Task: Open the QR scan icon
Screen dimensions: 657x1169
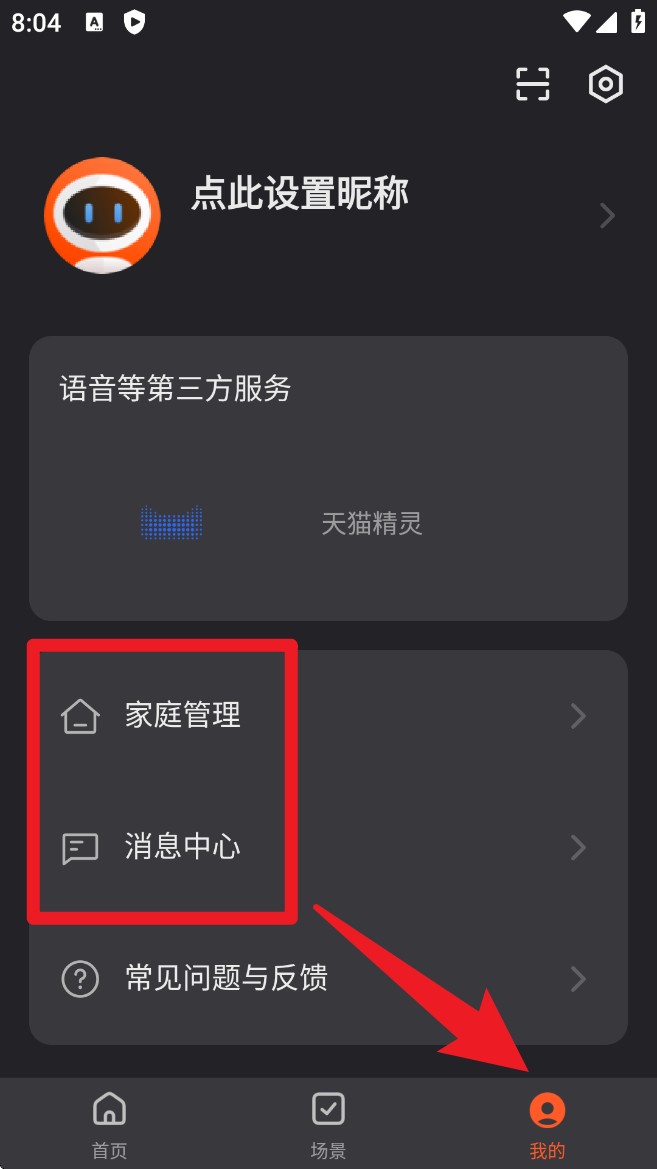Action: [x=533, y=85]
